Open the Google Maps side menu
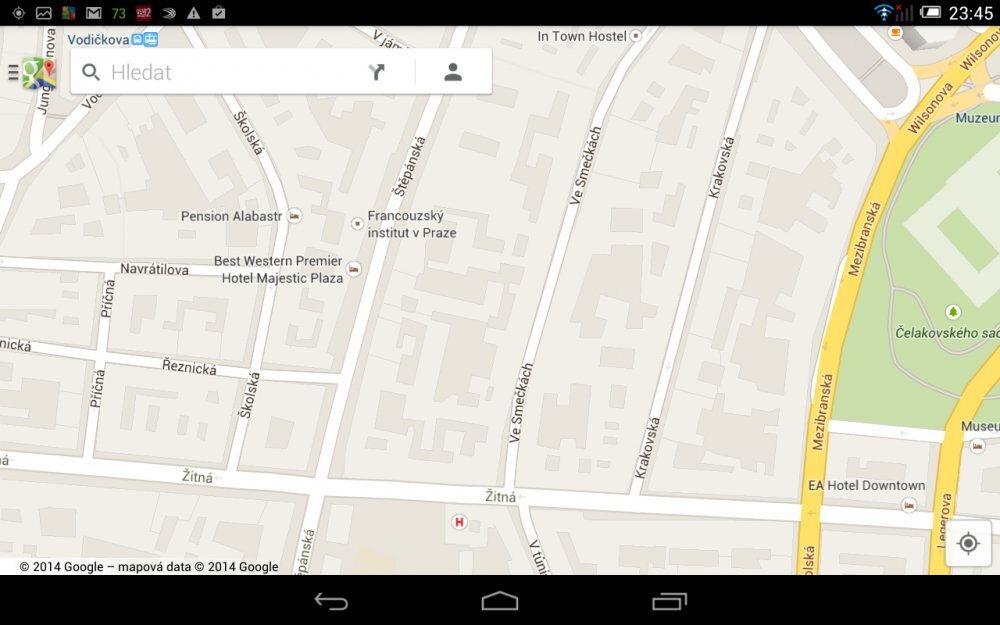This screenshot has height=625, width=1000. [x=30, y=73]
